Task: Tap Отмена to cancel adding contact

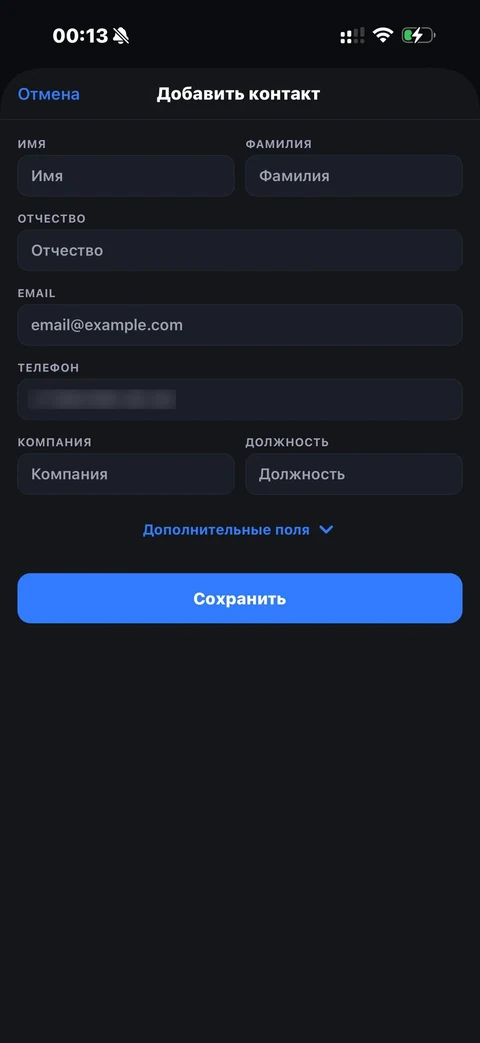Action: coord(49,94)
